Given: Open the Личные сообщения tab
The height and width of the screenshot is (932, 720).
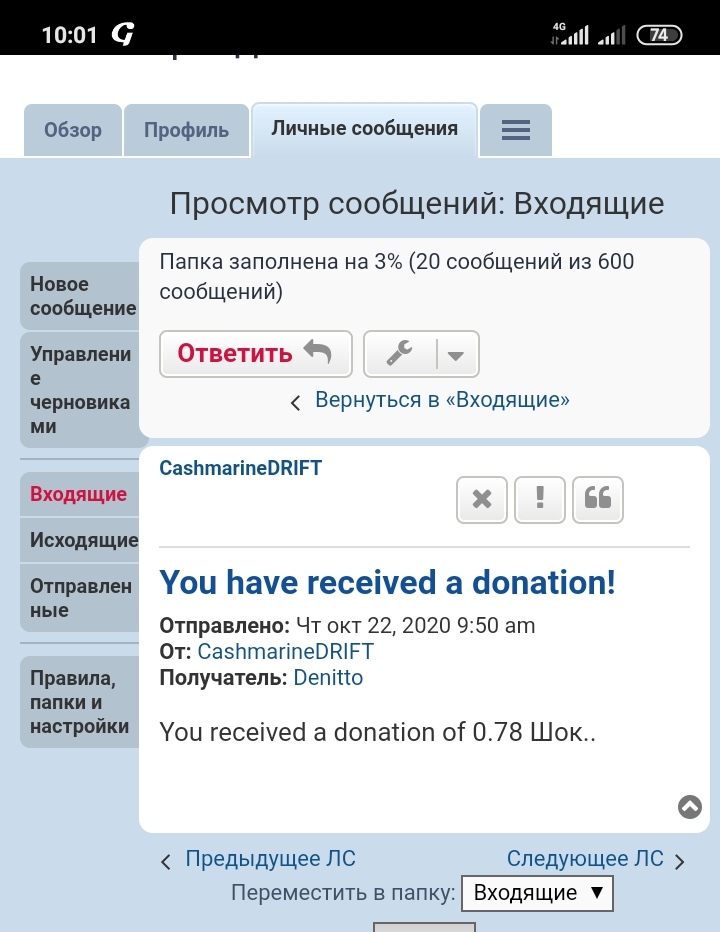Looking at the screenshot, I should point(364,128).
